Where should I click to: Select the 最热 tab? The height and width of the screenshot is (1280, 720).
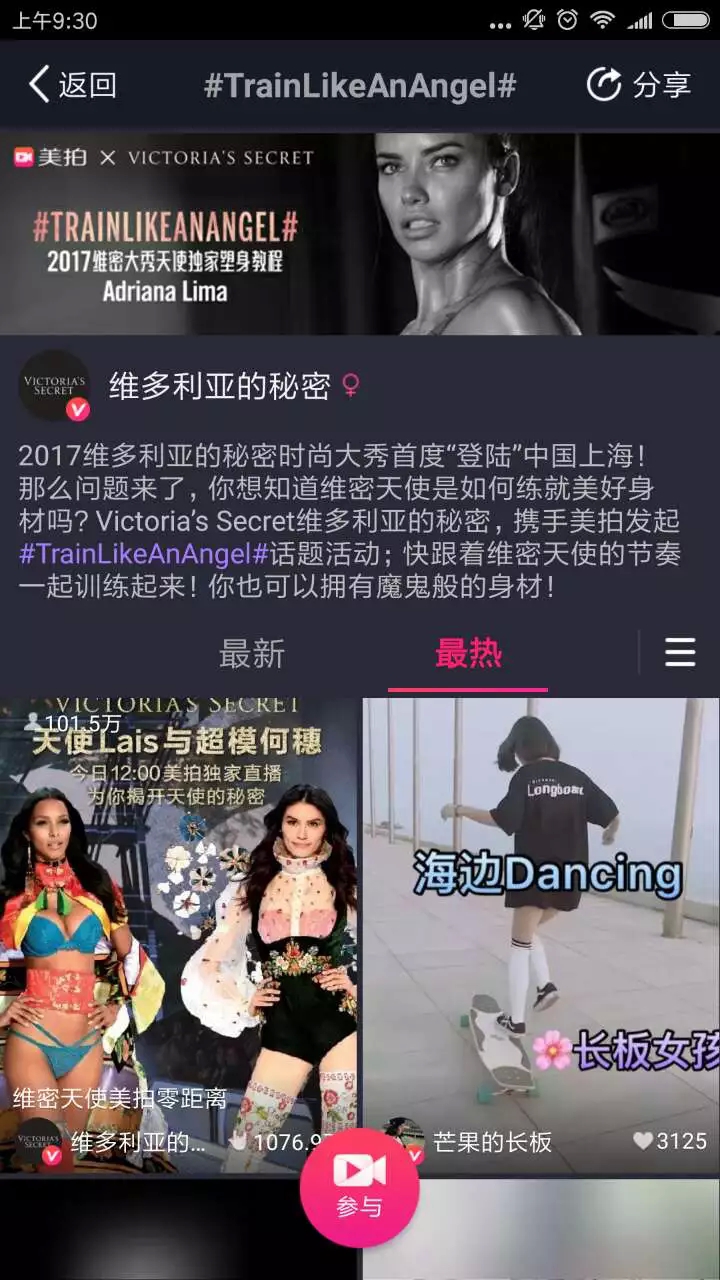tap(468, 654)
